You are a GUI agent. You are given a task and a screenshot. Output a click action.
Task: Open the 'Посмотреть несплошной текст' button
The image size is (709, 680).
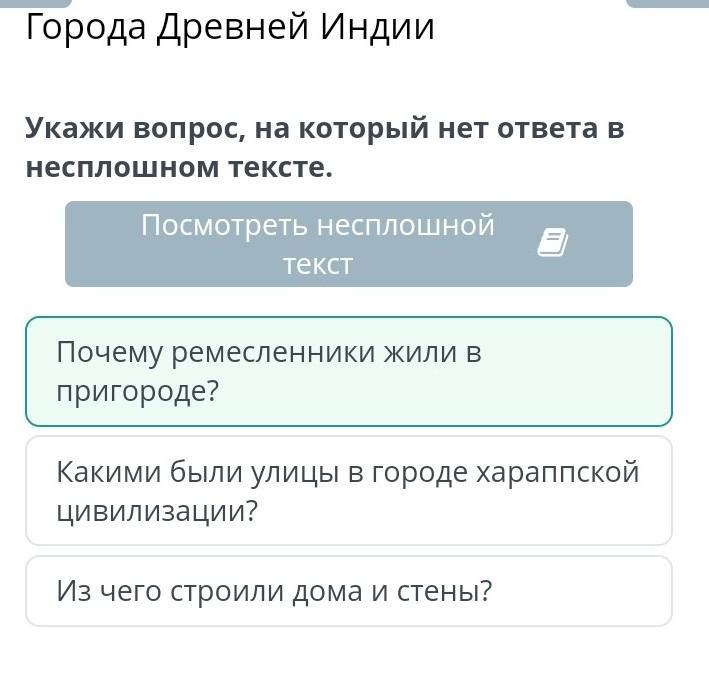click(348, 244)
